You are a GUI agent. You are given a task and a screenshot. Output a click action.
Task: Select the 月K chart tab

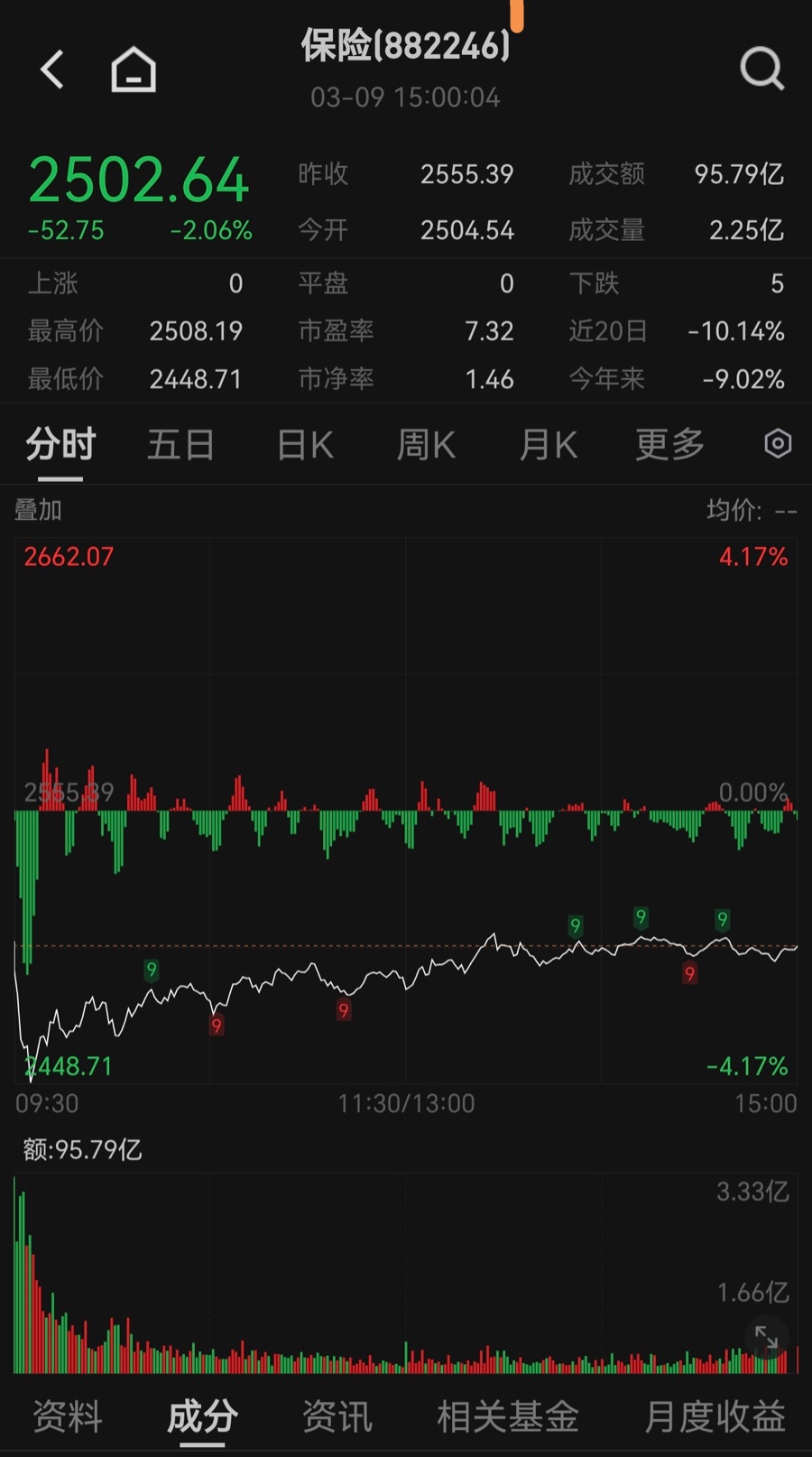(548, 445)
